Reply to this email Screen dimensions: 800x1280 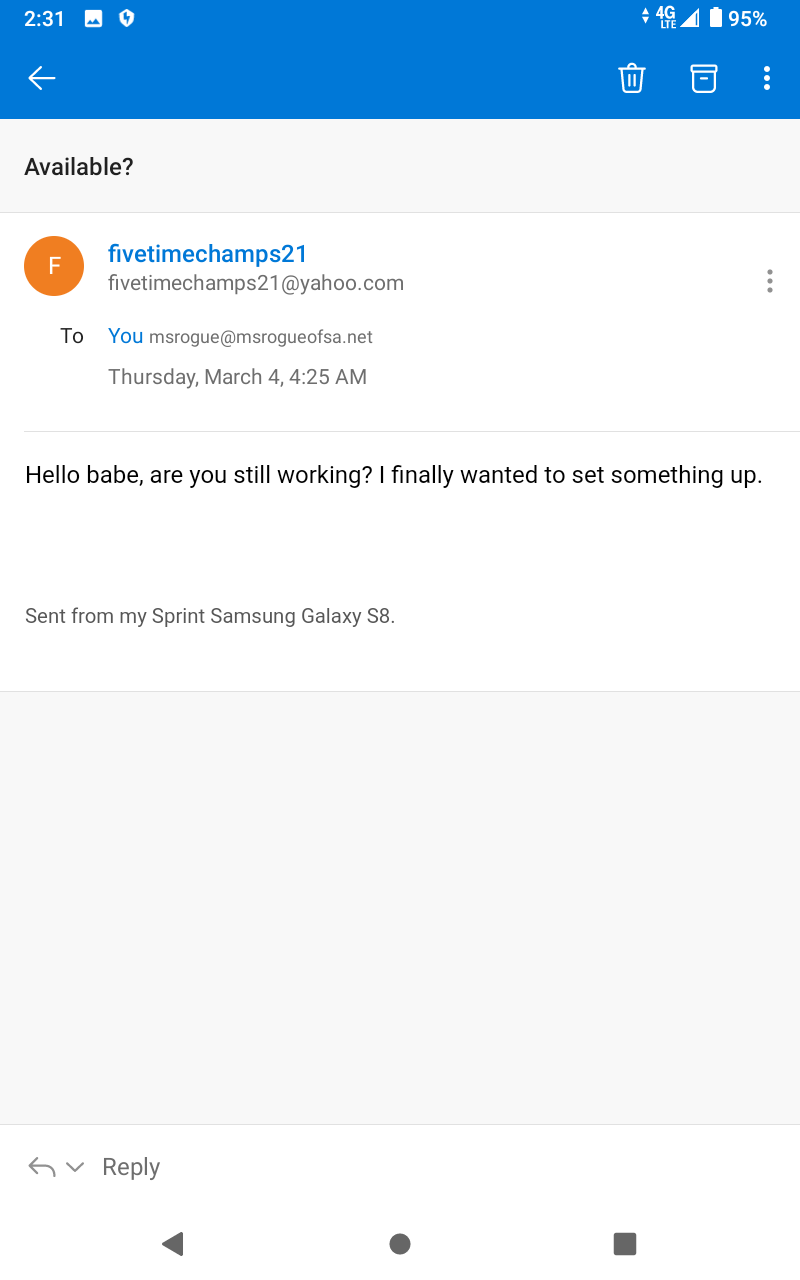click(x=131, y=1167)
